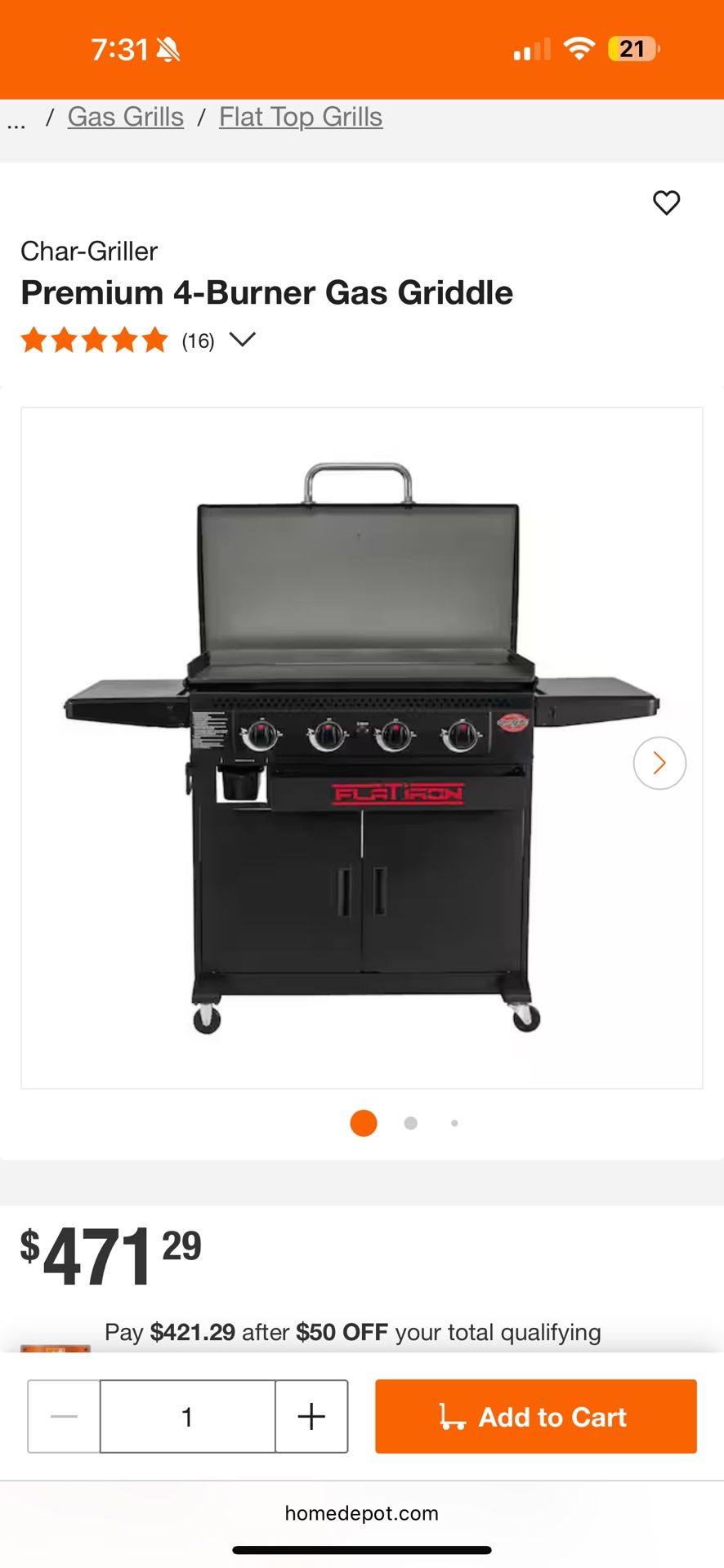Image resolution: width=724 pixels, height=1568 pixels.
Task: Expand the collapsed breadcrumb ellipsis
Action: [x=16, y=122]
